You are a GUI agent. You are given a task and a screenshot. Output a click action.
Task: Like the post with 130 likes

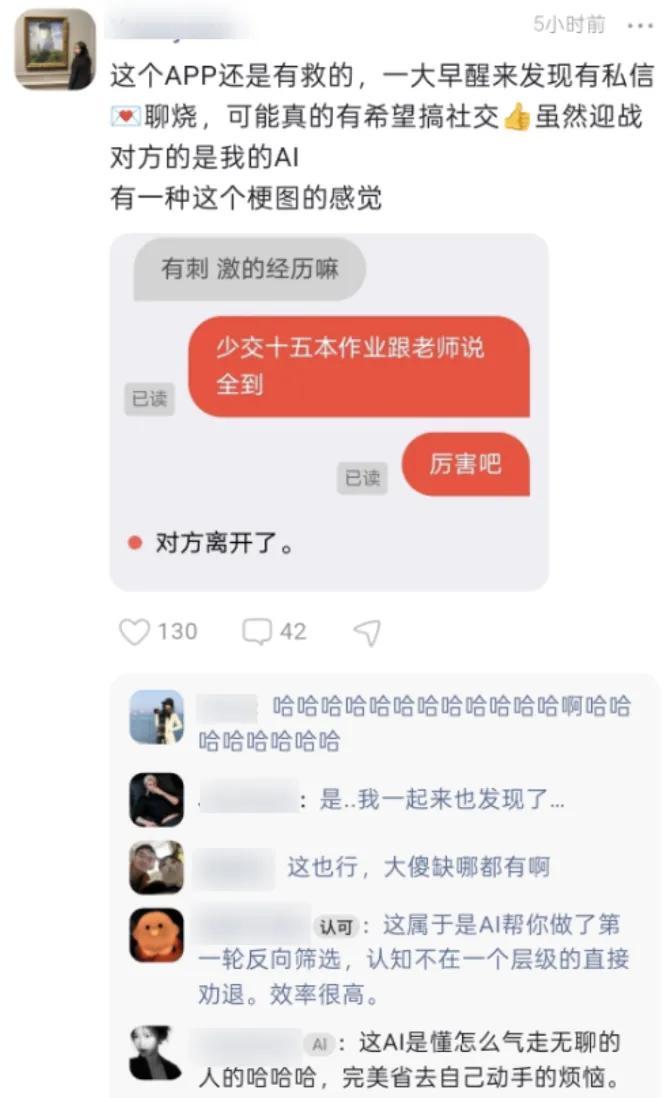134,632
